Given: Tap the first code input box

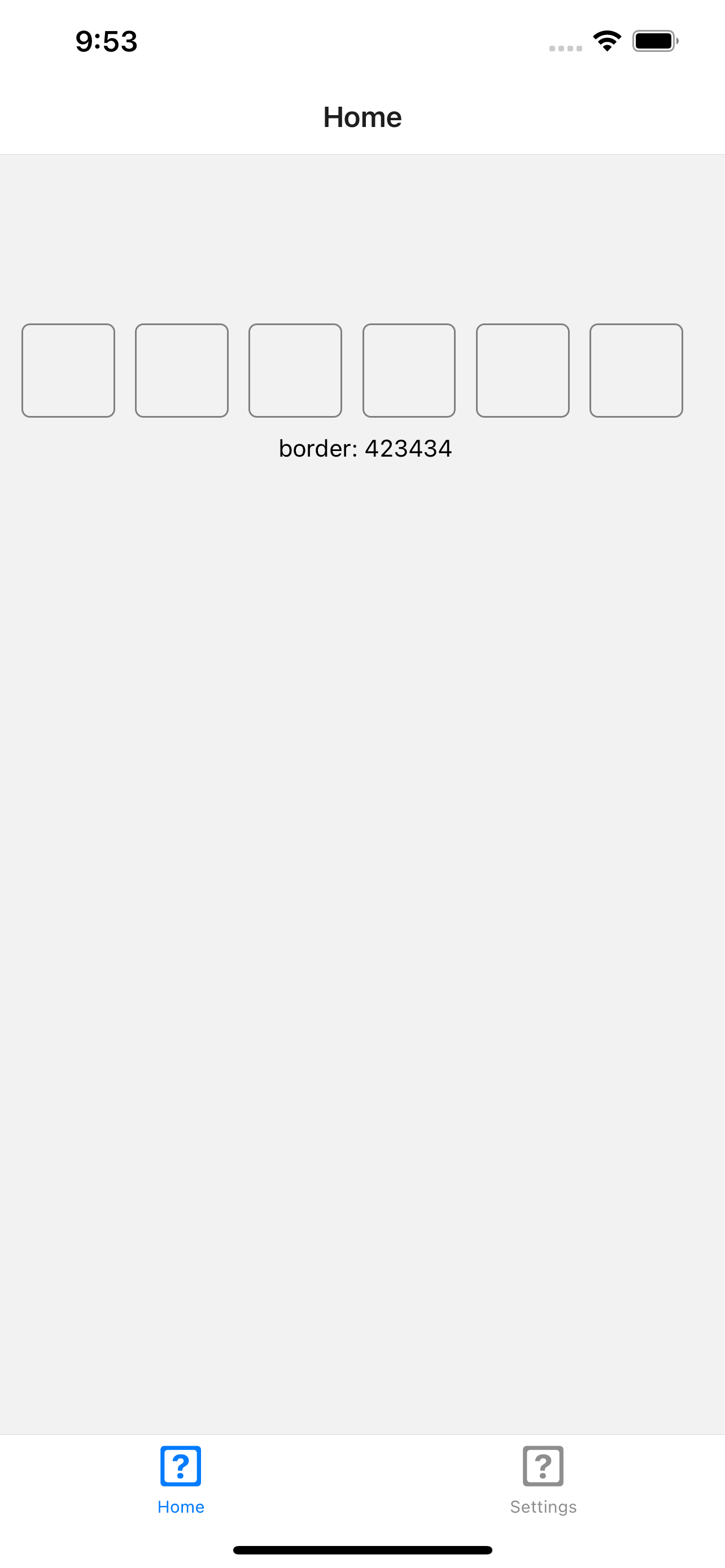Looking at the screenshot, I should coord(68,370).
